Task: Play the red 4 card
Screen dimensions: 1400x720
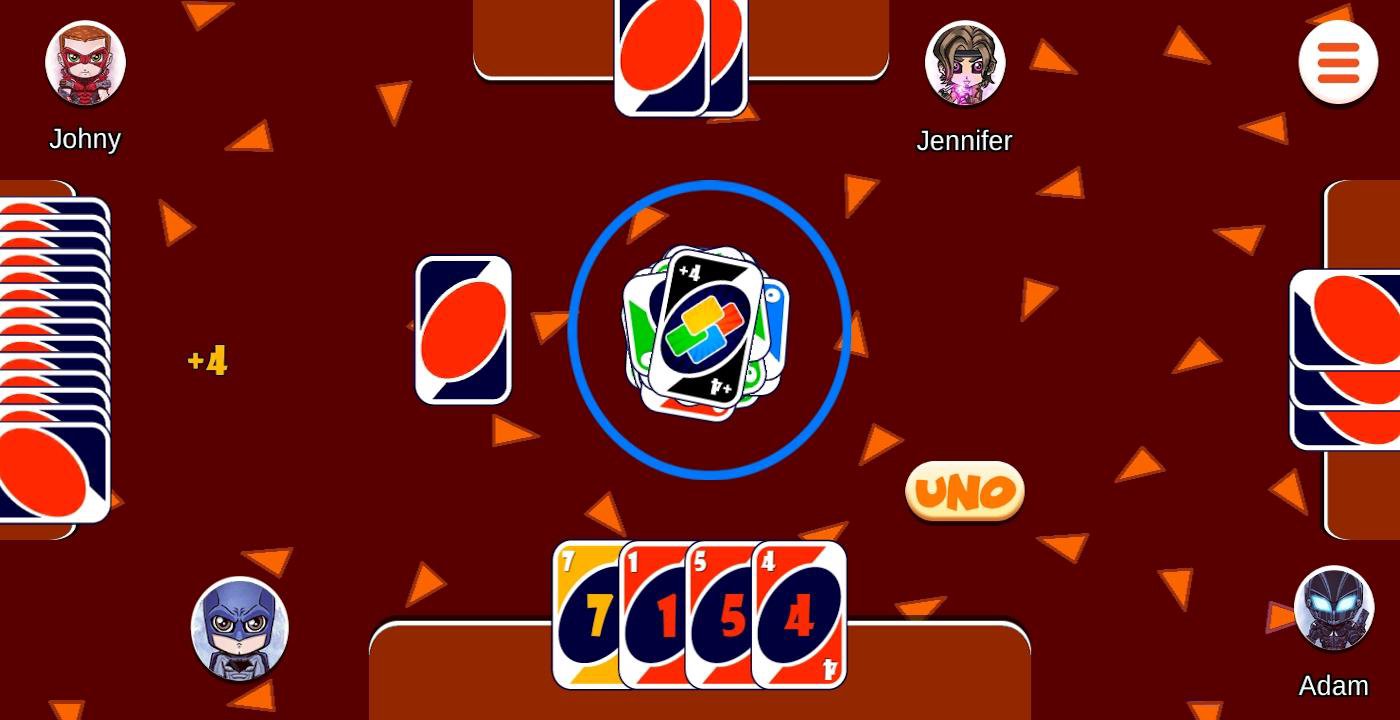Action: (800, 615)
